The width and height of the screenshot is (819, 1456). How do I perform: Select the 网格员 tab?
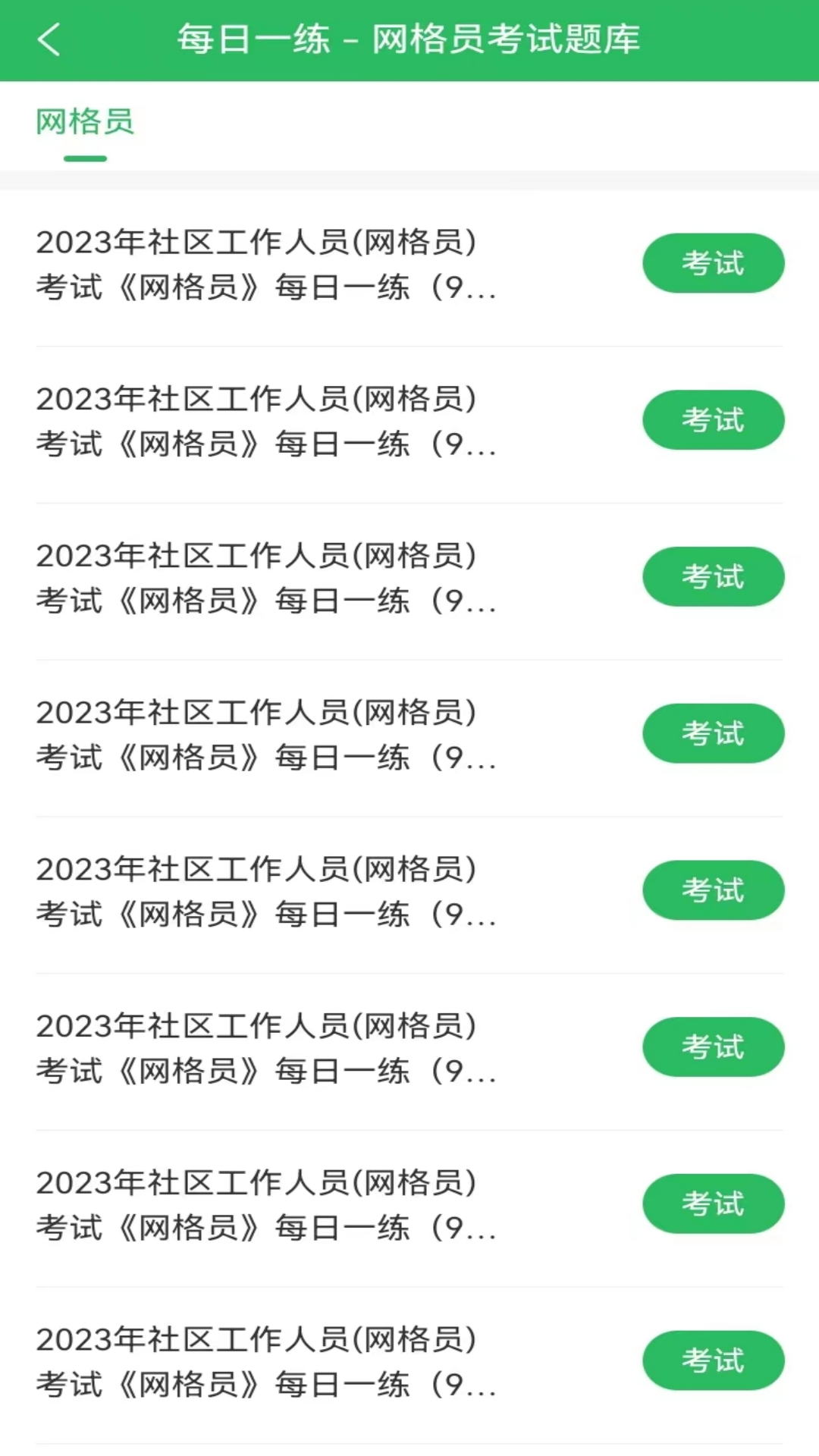(84, 121)
